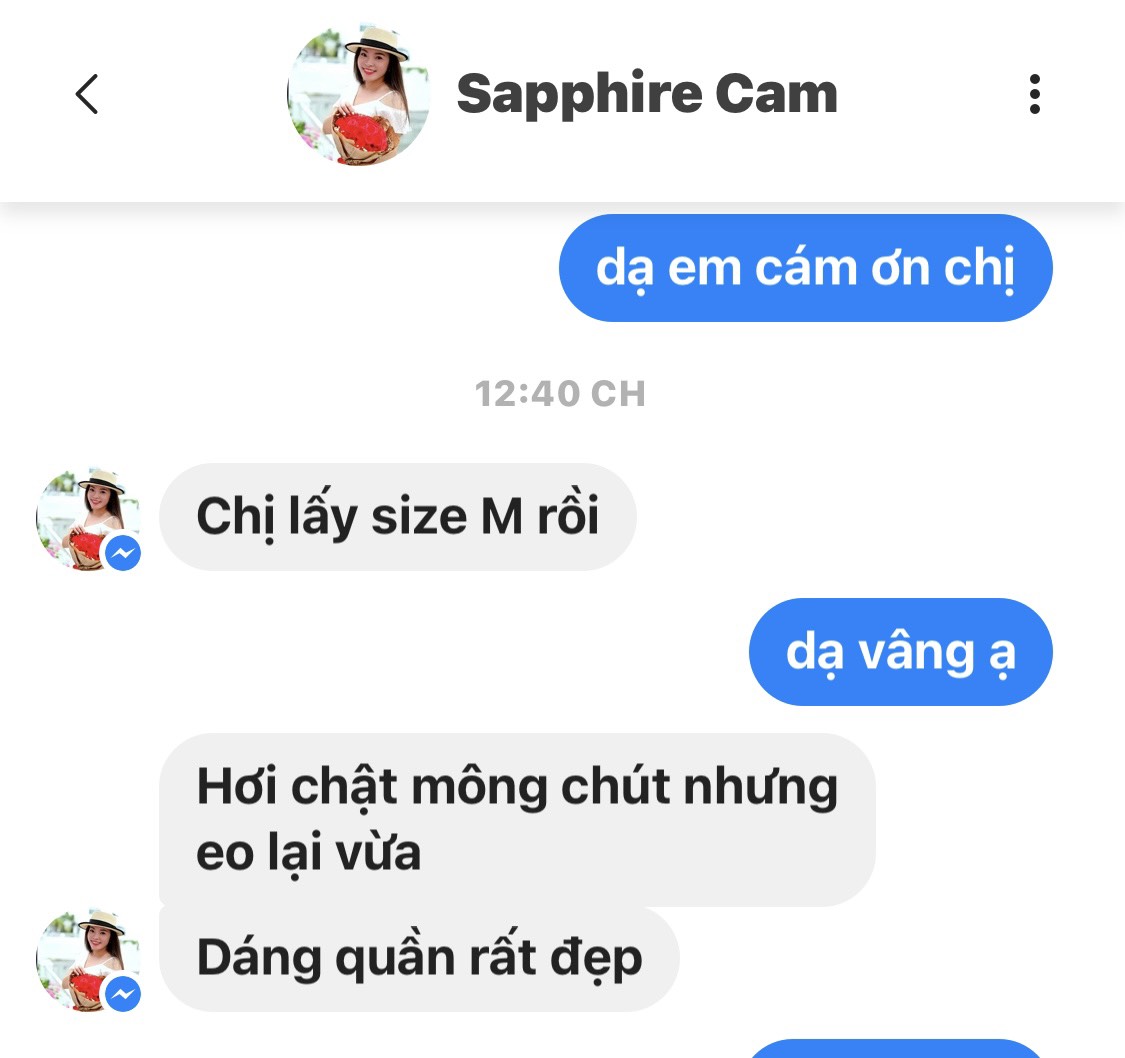Open Sapphire Cam's profile picture in header

coord(358,95)
